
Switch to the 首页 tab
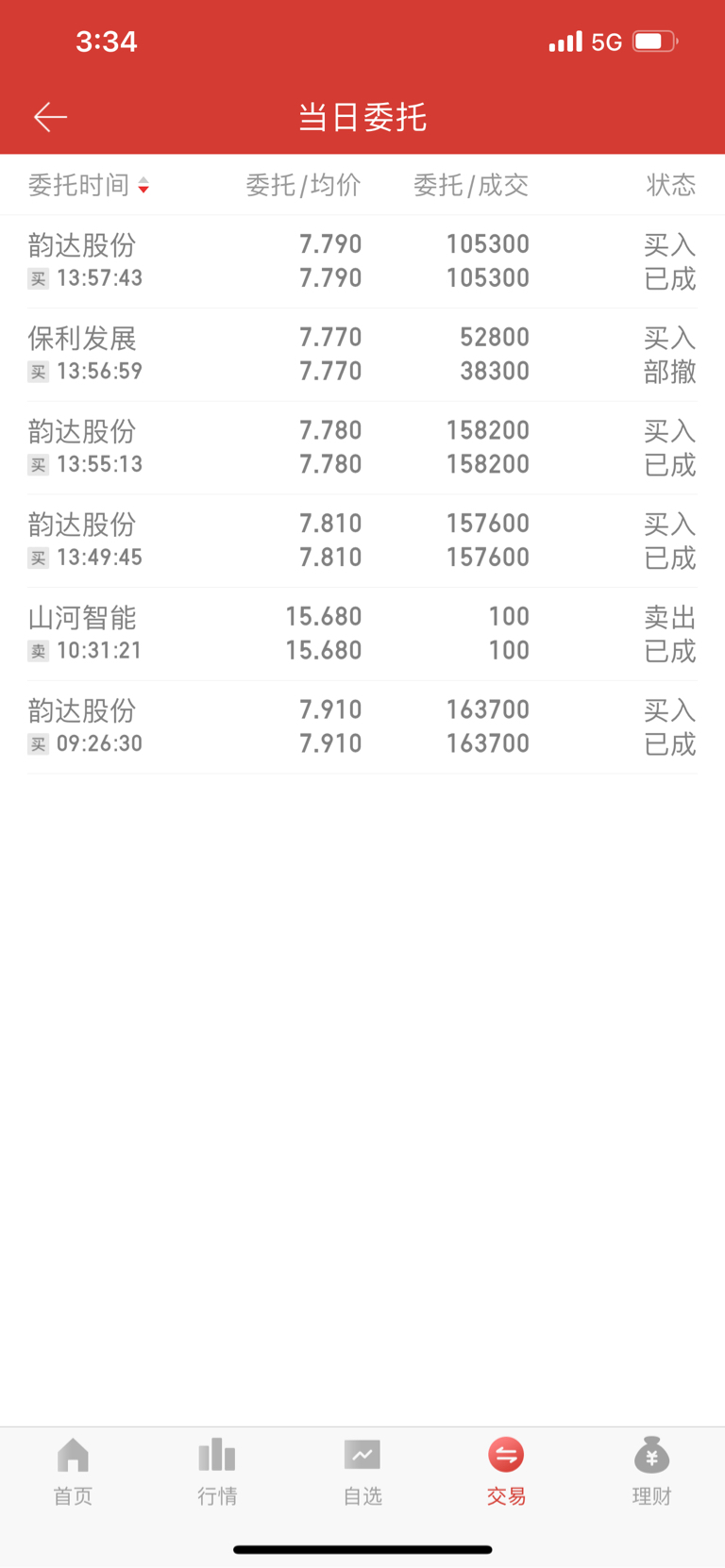[x=73, y=1472]
